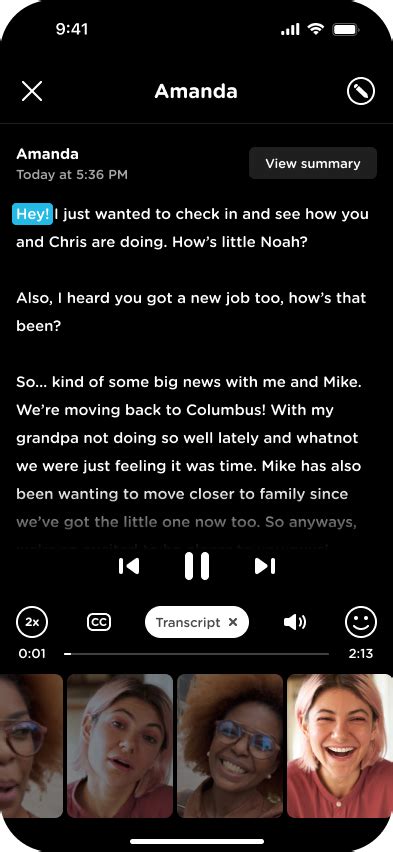Select the laughing woman video thumbnail
This screenshot has height=852, width=393.
pos(340,746)
